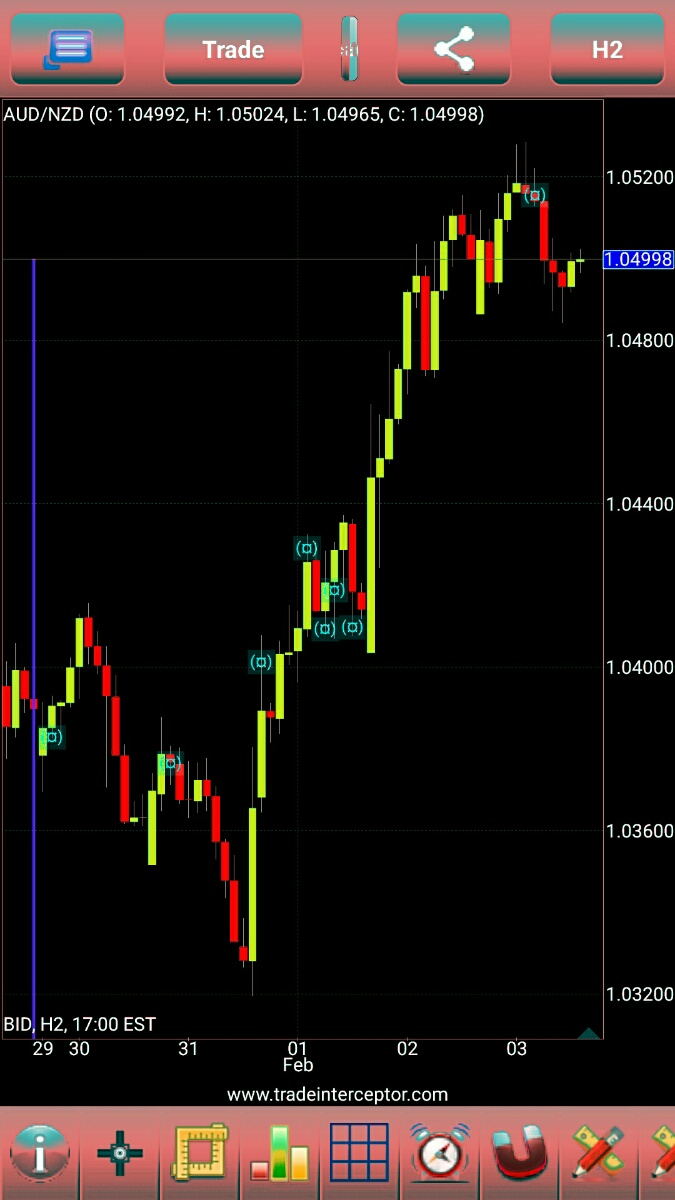Open the chart list menu button
This screenshot has height=1200, width=675.
[x=68, y=49]
